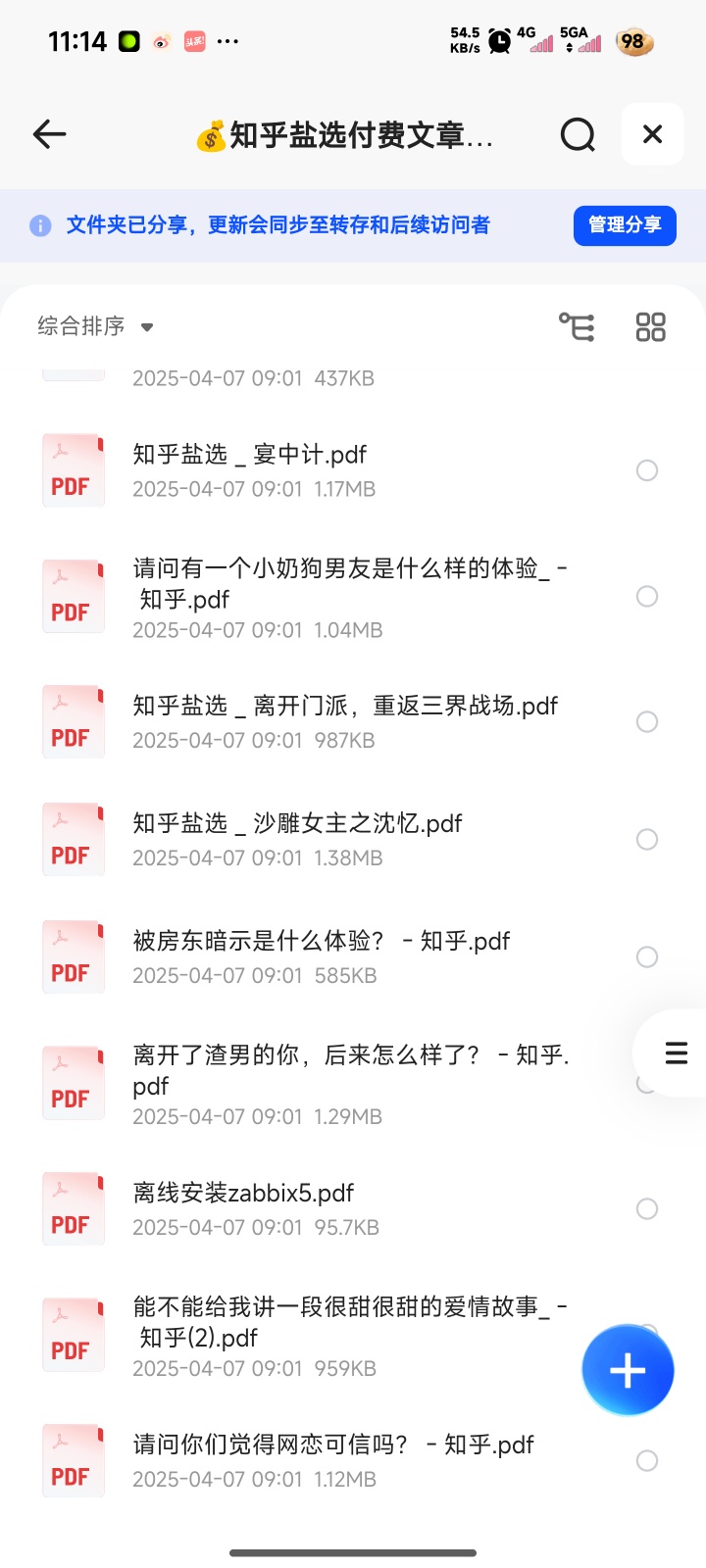
Task: Open 请问你们觉得网恋可信吗 PDF
Action: click(333, 1461)
